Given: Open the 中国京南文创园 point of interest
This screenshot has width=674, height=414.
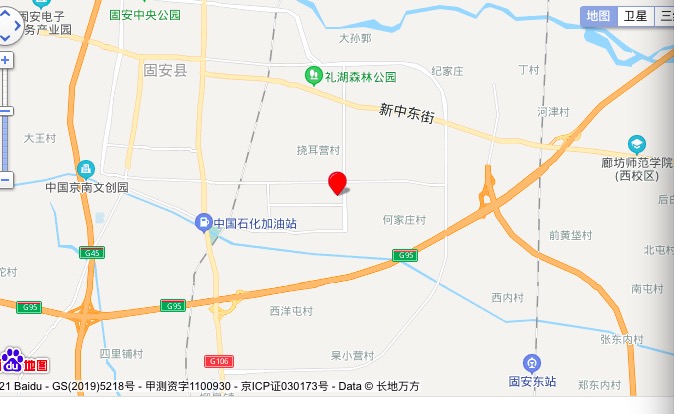Looking at the screenshot, I should click(85, 168).
